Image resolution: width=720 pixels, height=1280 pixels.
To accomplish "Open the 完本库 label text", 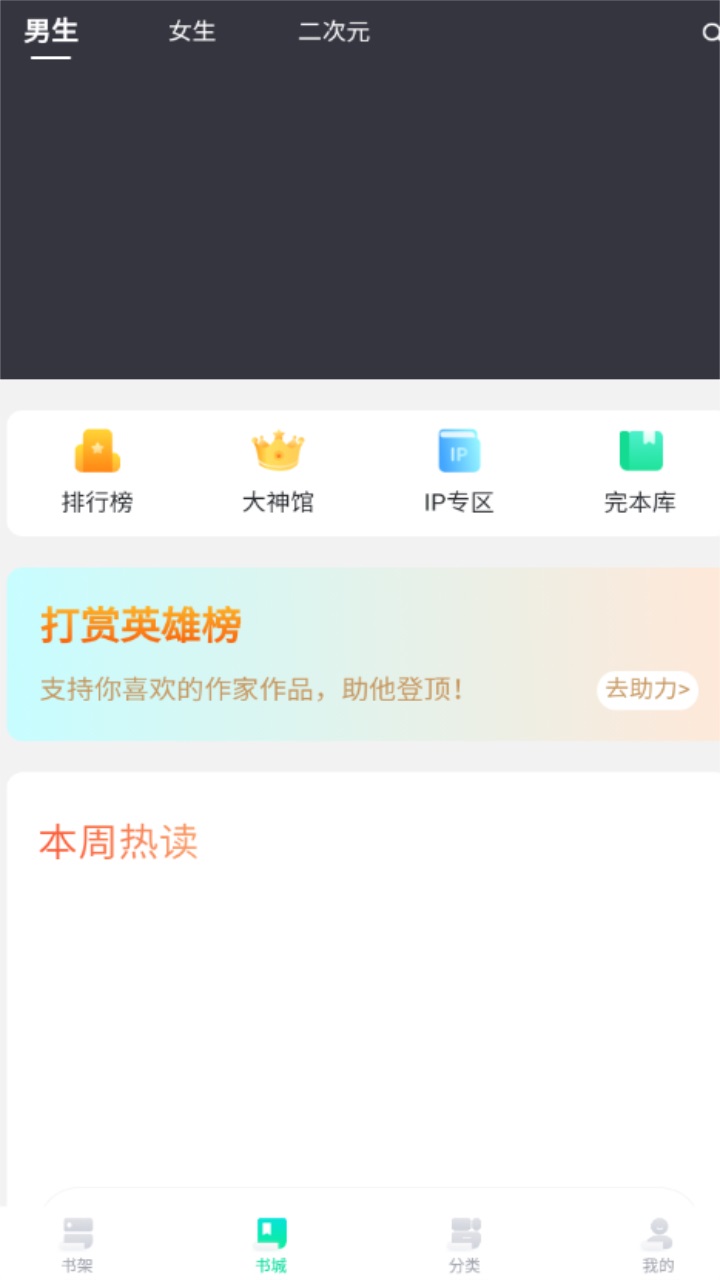I will 641,501.
